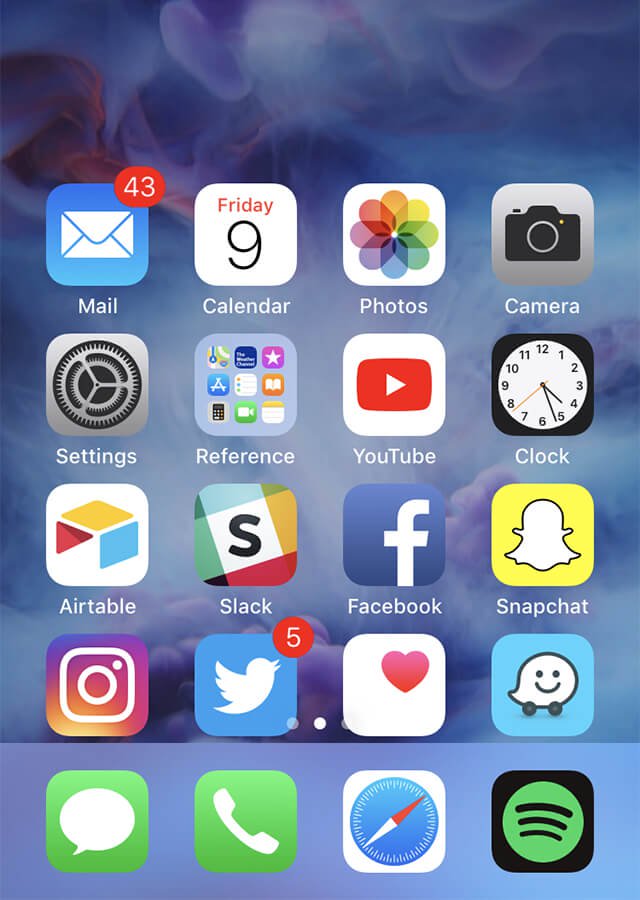Open the Safari browser
This screenshot has width=640, height=900.
point(394,821)
